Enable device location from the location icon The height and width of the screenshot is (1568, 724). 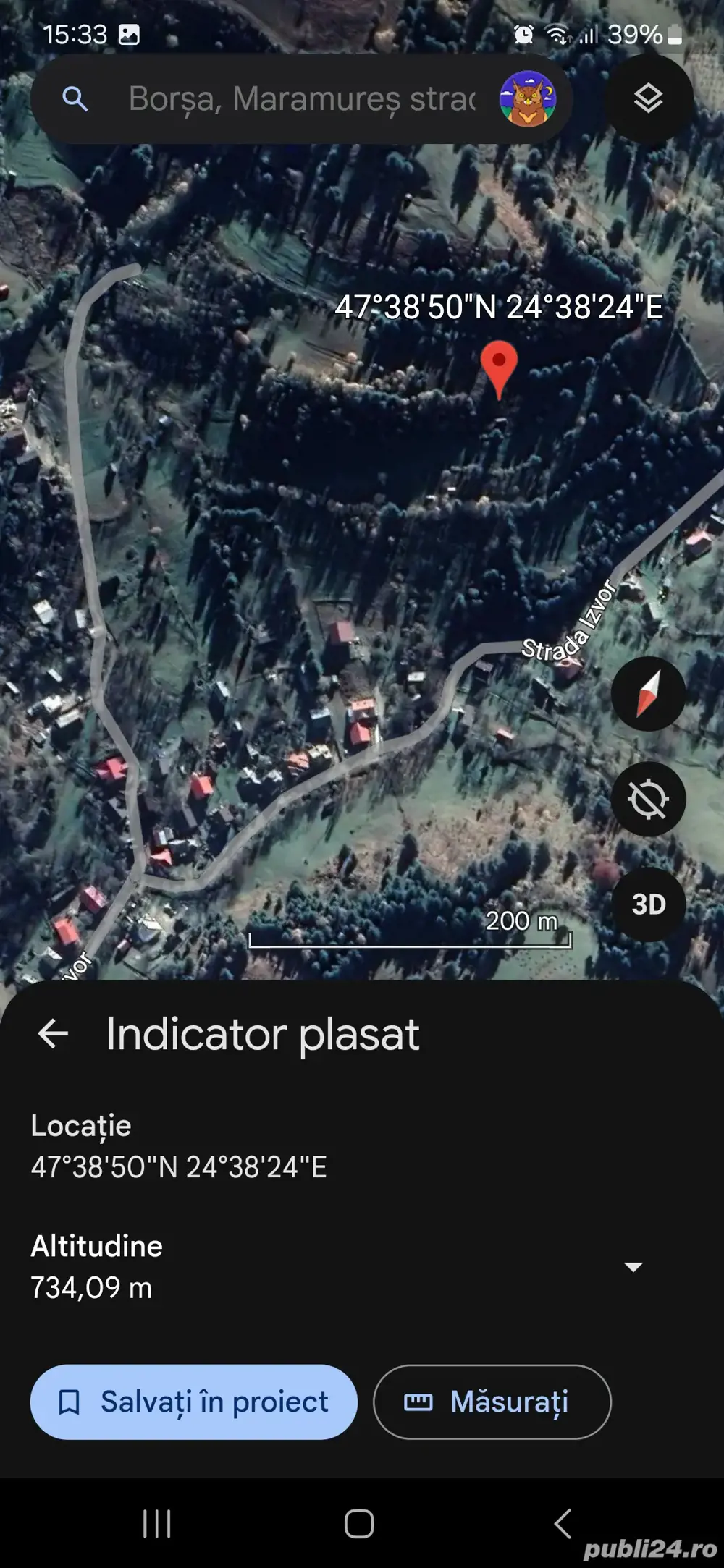click(x=647, y=798)
